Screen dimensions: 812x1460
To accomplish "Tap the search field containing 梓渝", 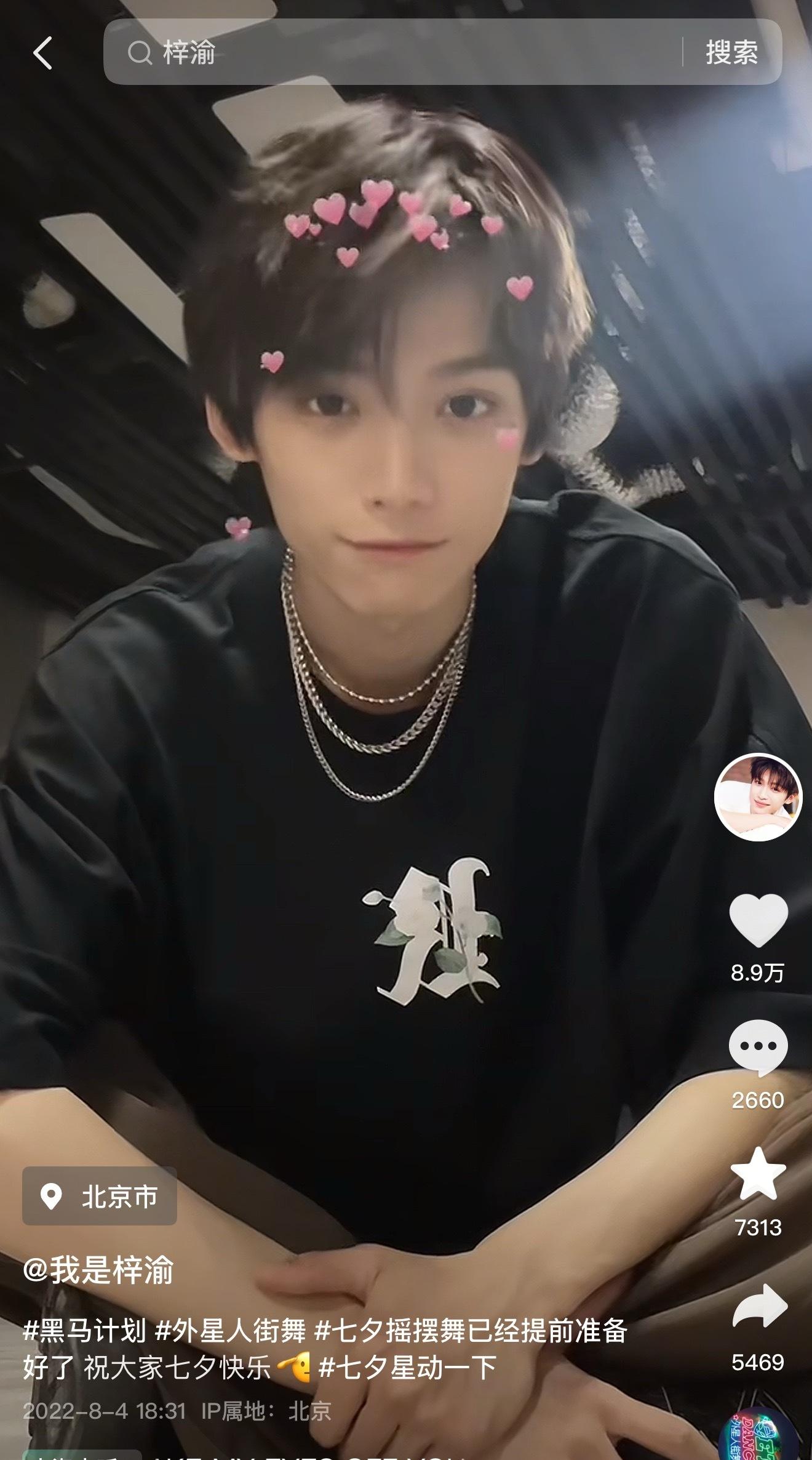I will pyautogui.click(x=392, y=52).
